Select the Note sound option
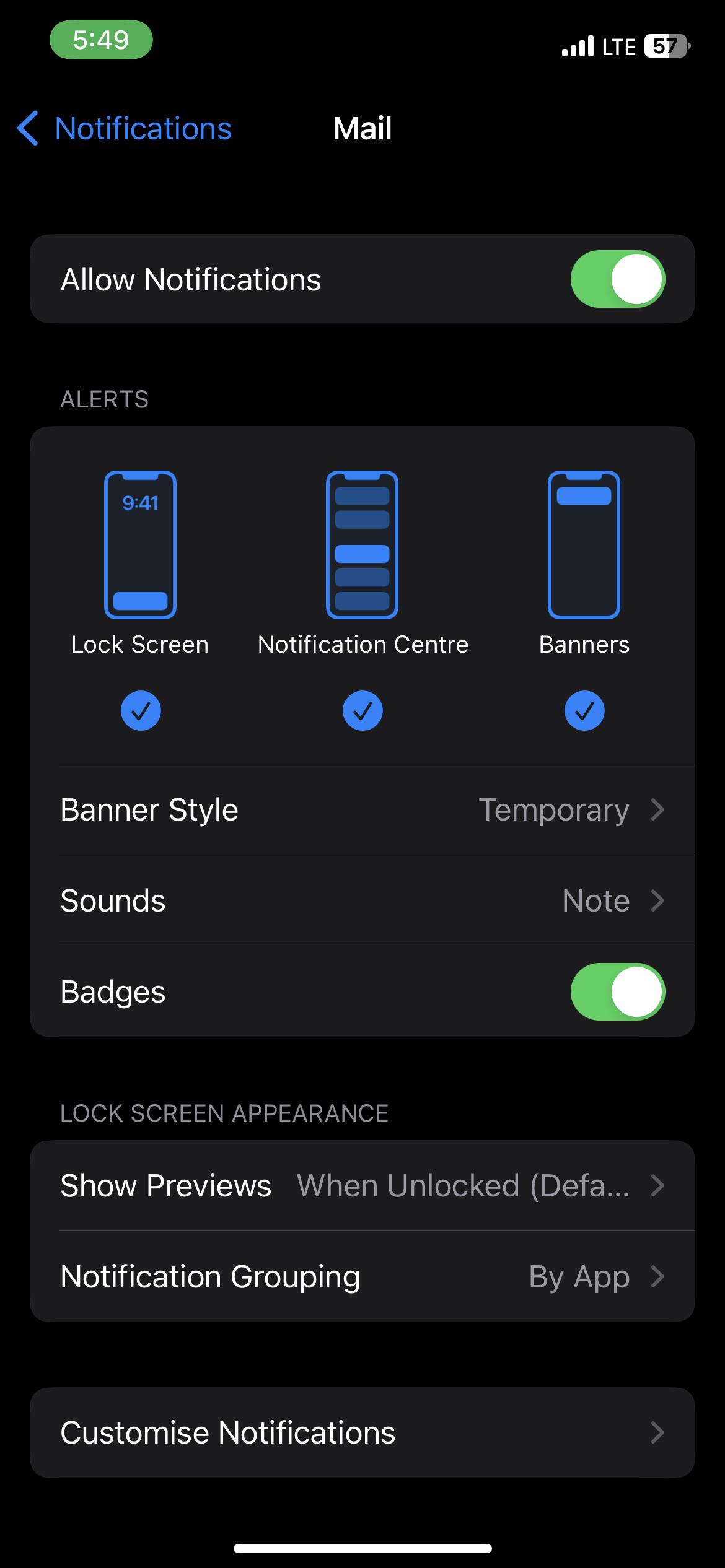The width and height of the screenshot is (725, 1568). point(594,900)
